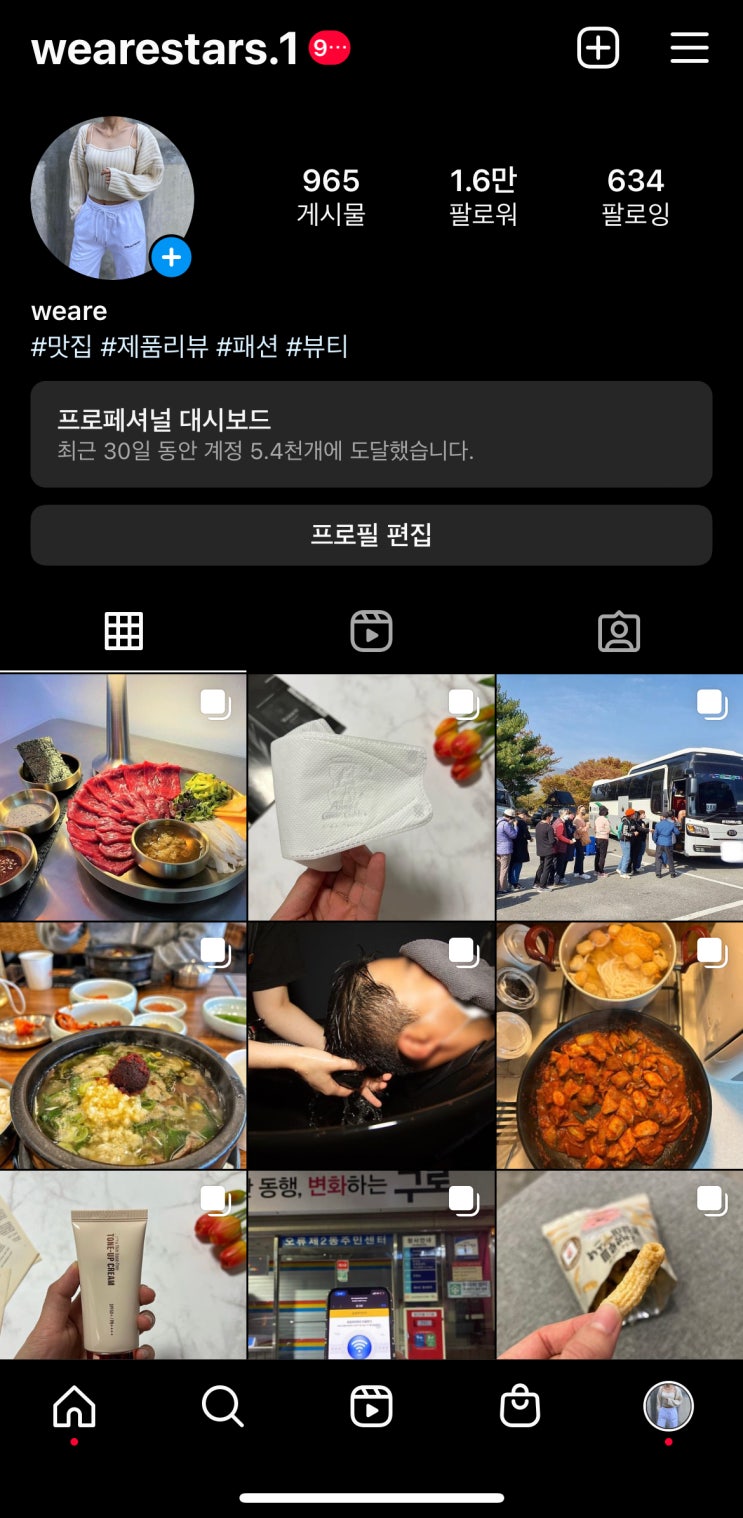Open the Shop bag tab
This screenshot has height=1518, width=743.
(520, 1407)
